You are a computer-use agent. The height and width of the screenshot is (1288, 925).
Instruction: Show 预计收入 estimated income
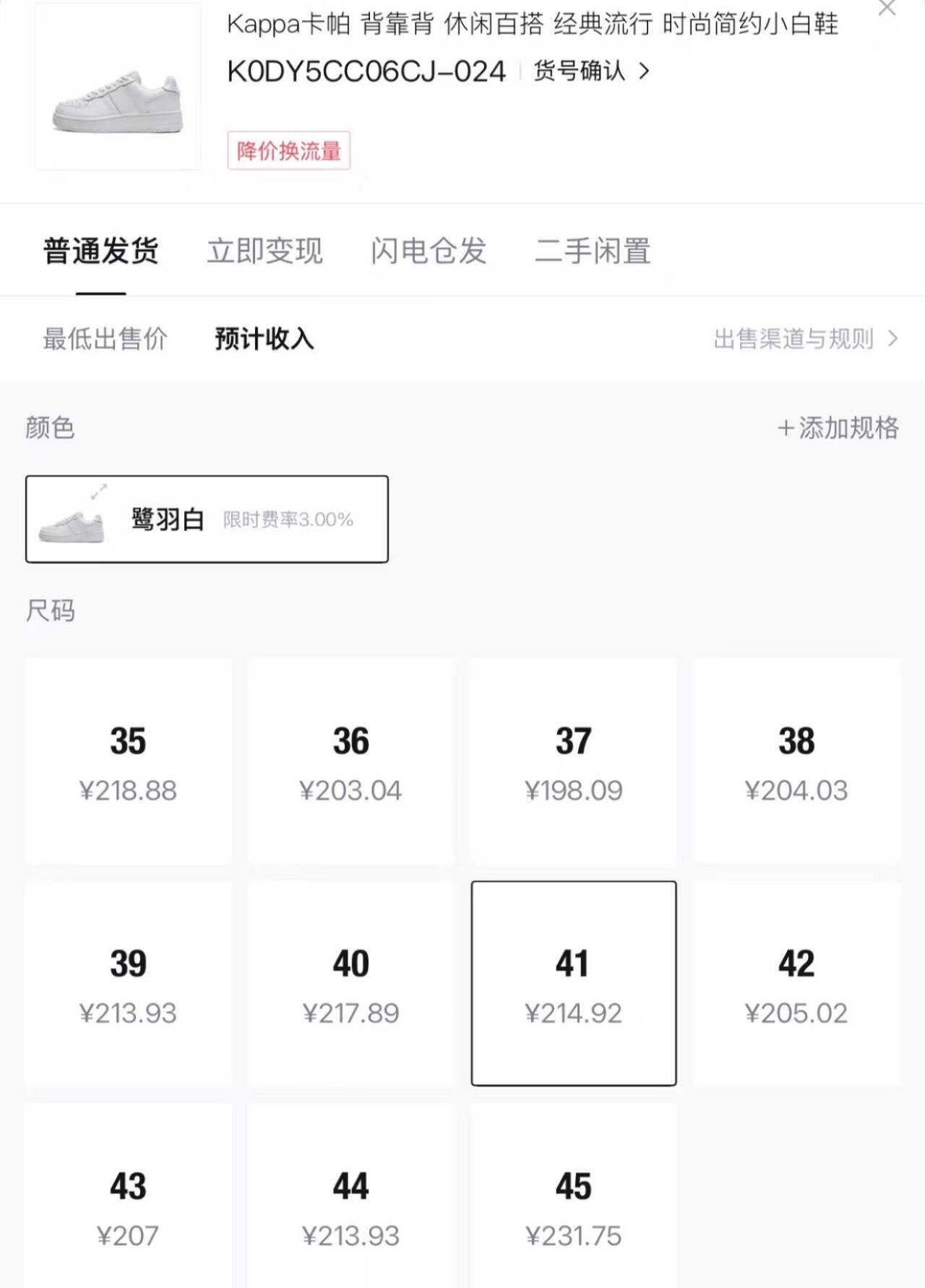pos(264,338)
